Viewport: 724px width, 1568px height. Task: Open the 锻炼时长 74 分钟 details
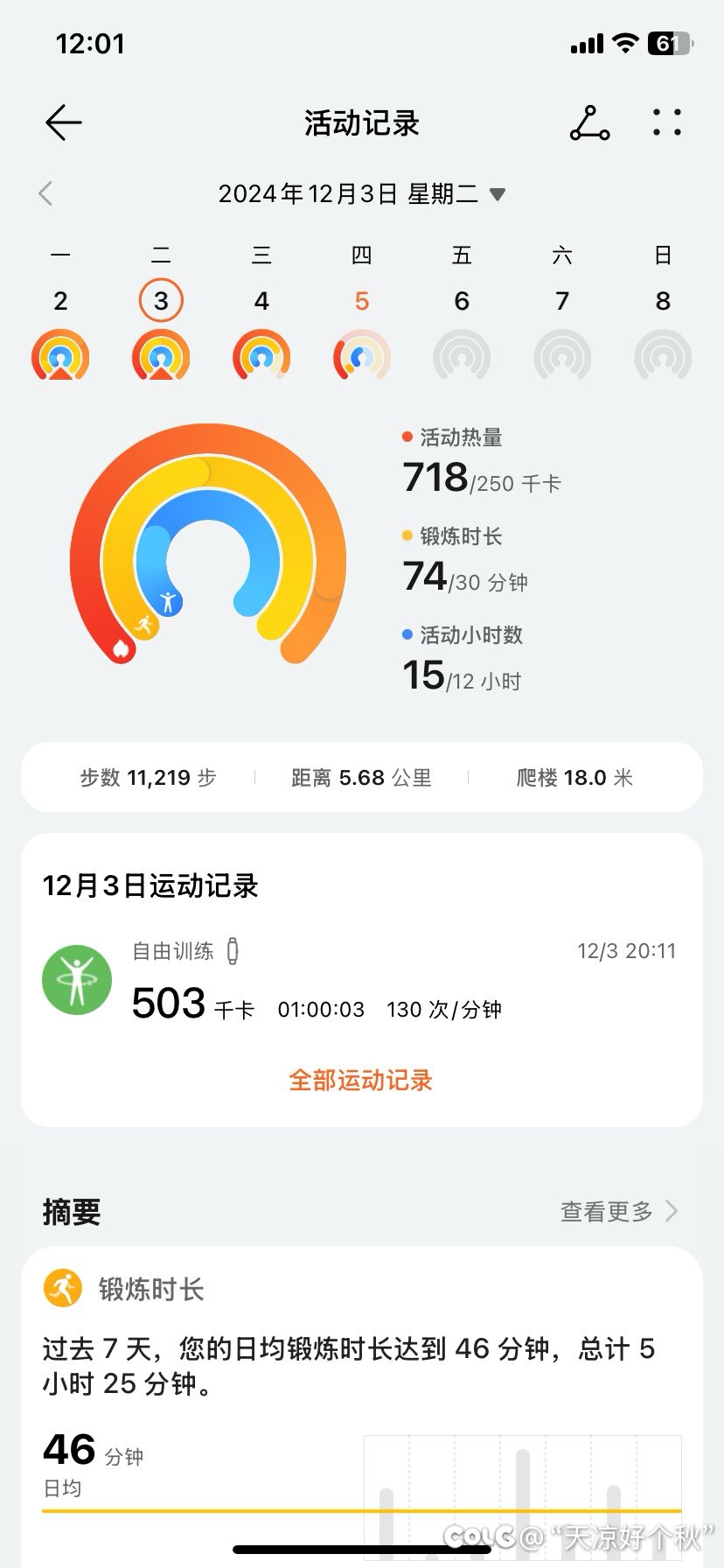tap(465, 562)
